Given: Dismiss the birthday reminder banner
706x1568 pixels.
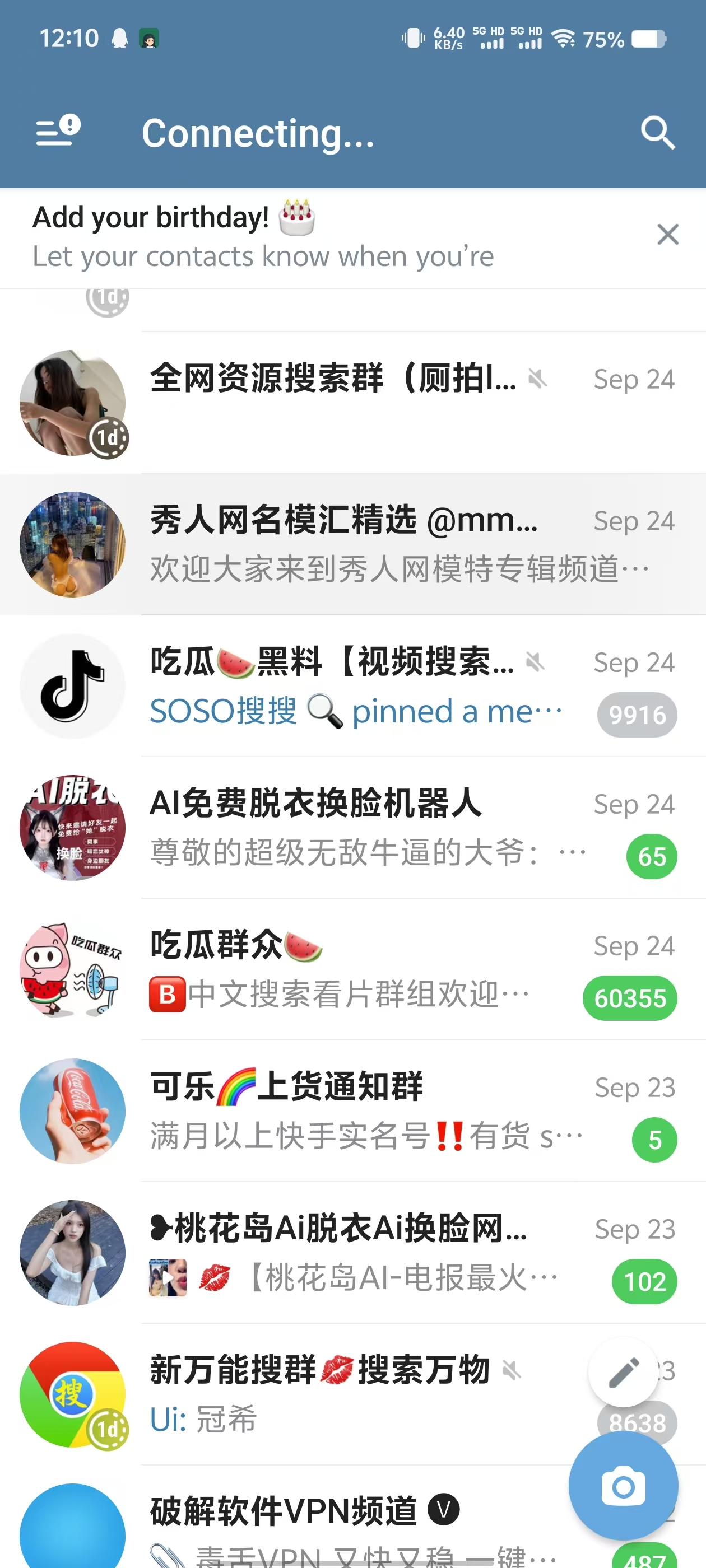Looking at the screenshot, I should coord(668,235).
